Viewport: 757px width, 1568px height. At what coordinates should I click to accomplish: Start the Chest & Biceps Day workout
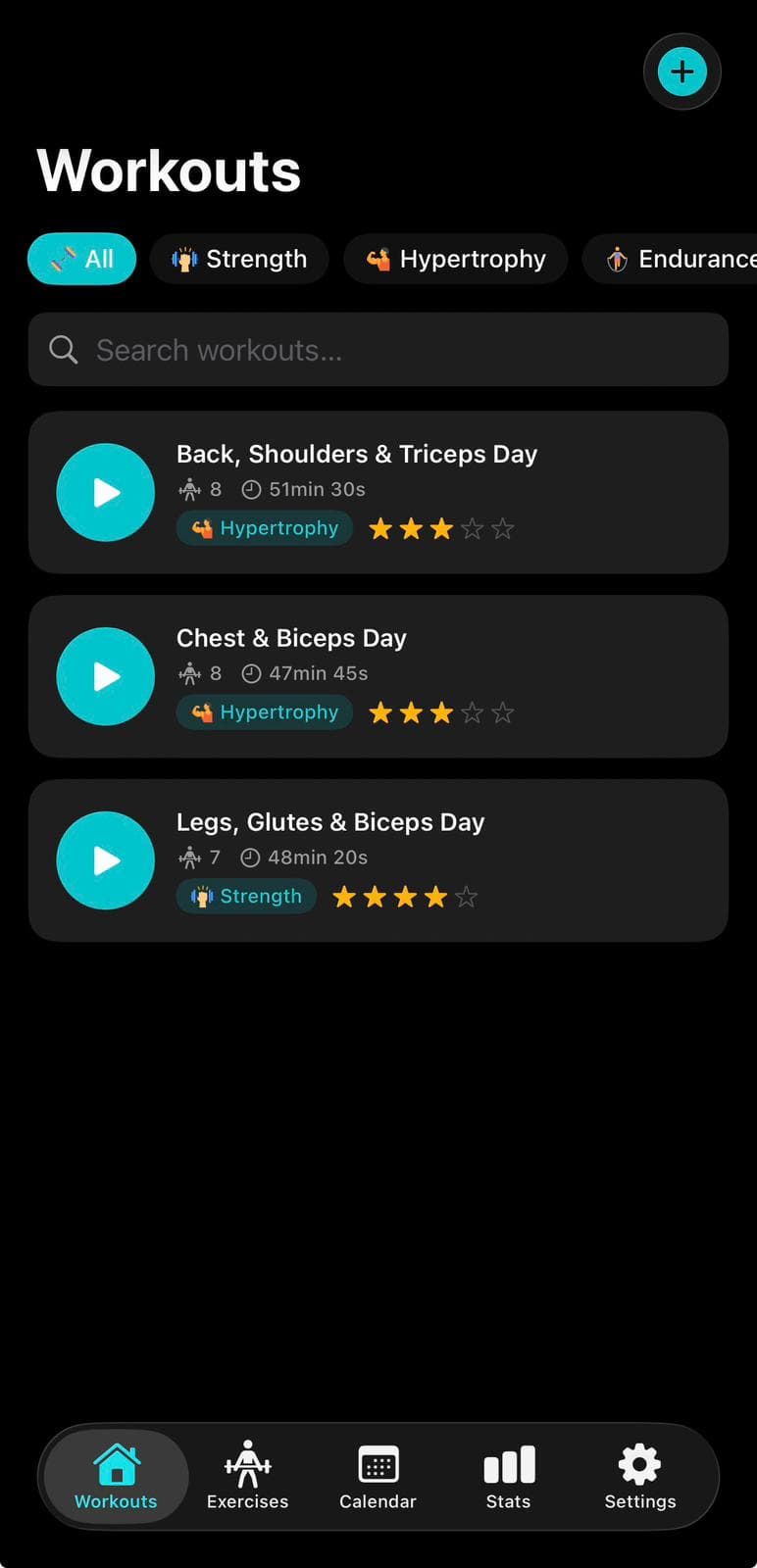click(x=106, y=676)
